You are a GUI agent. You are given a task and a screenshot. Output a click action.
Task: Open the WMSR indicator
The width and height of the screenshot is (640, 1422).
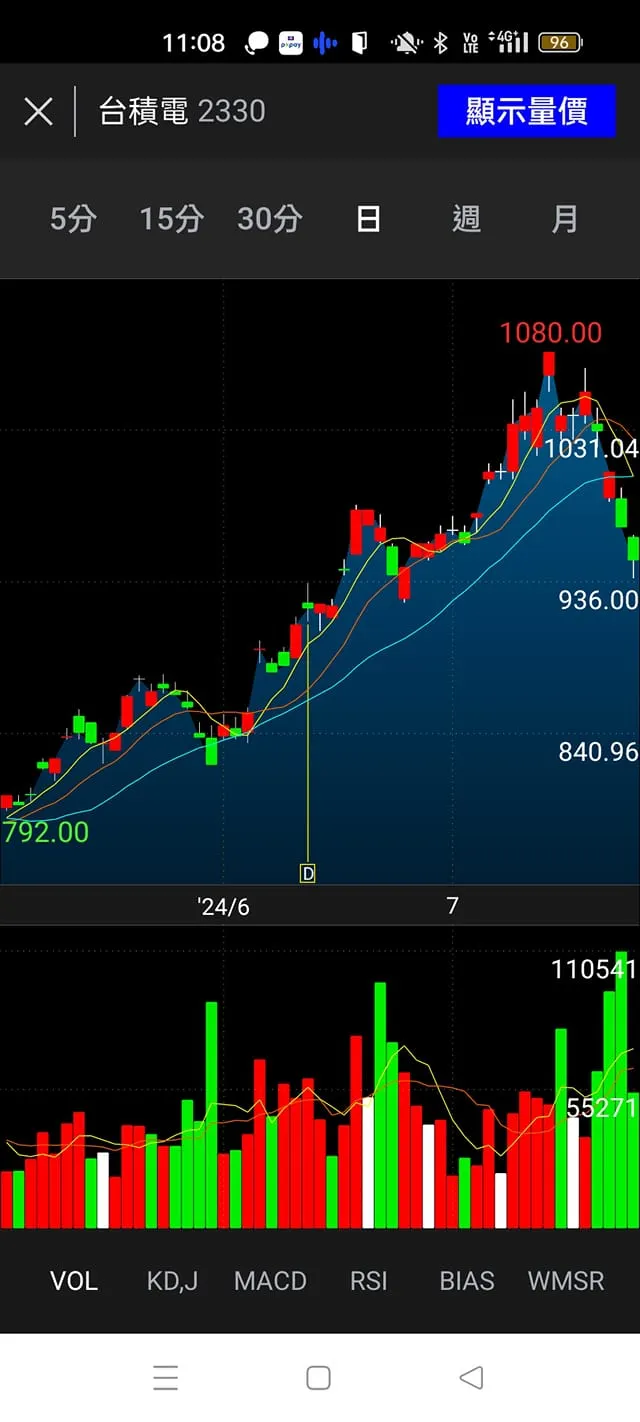[565, 1281]
